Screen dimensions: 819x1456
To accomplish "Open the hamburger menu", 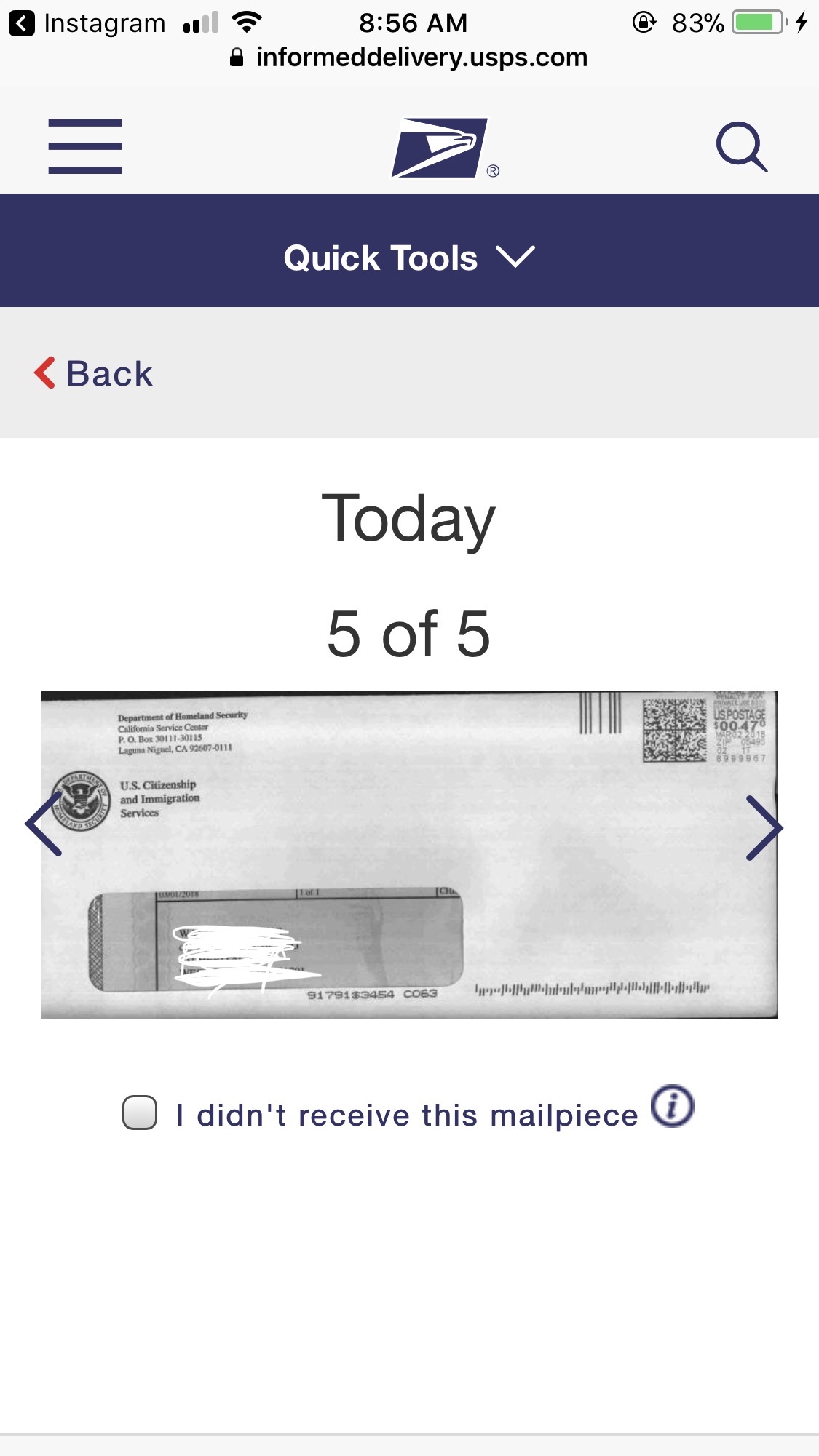I will pyautogui.click(x=85, y=146).
